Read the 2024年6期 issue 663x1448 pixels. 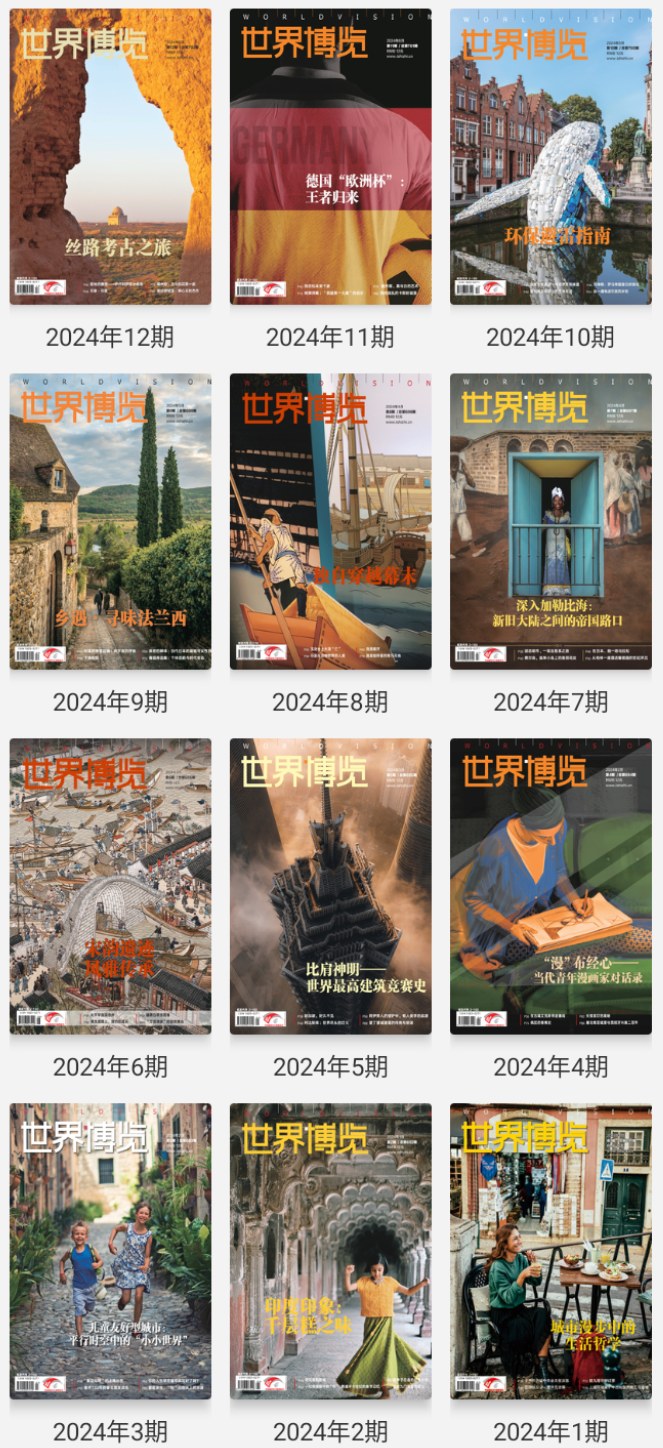pos(110,886)
